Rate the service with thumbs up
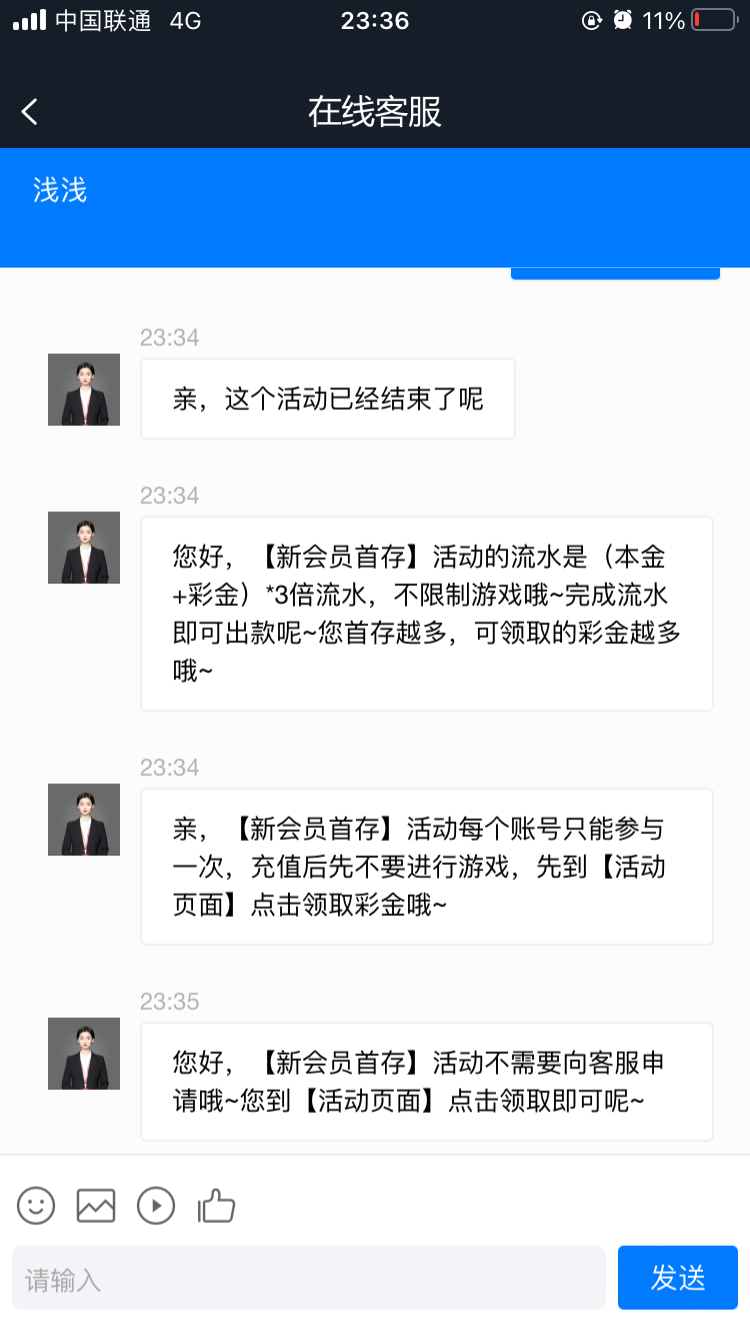This screenshot has width=750, height=1334. click(x=216, y=1205)
